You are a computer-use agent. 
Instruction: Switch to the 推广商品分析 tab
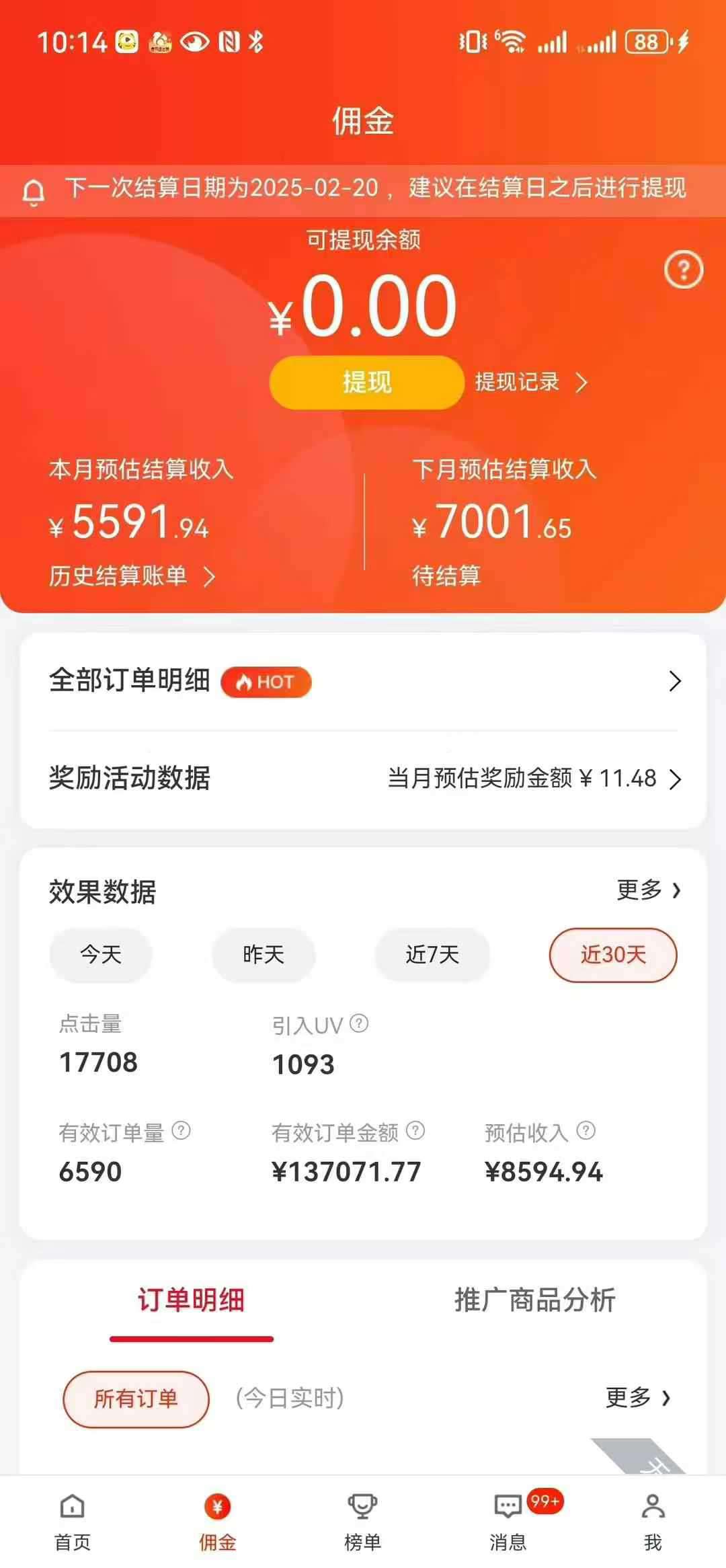pos(534,1300)
